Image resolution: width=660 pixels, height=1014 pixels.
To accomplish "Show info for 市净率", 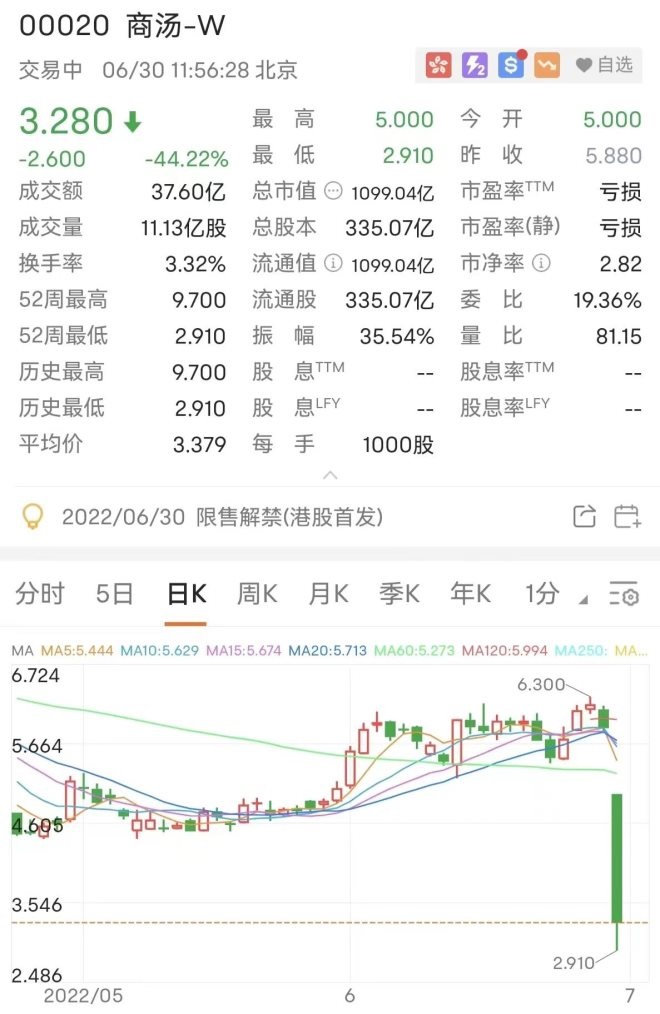I will [x=542, y=263].
